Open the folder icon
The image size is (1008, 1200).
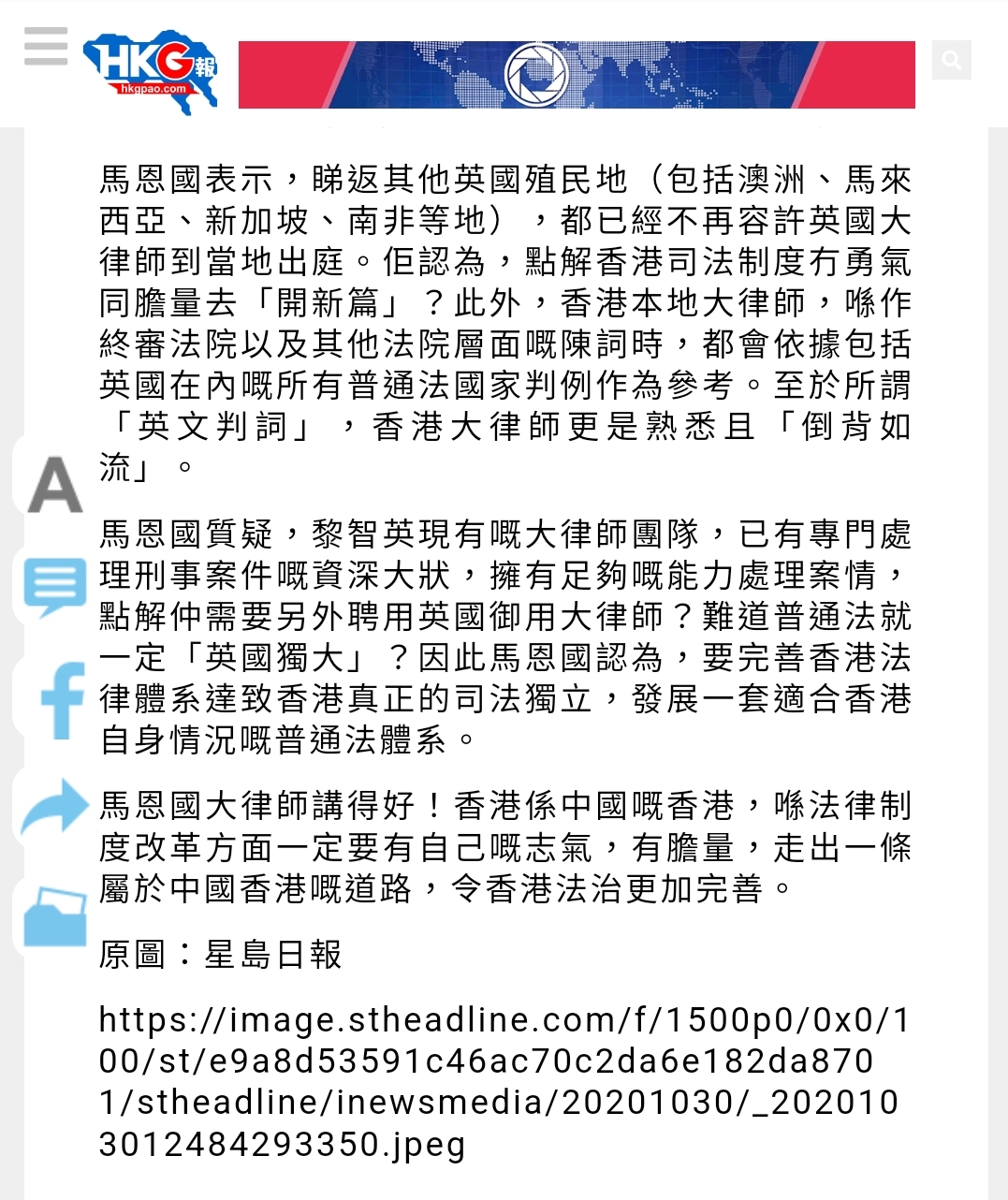(x=54, y=916)
